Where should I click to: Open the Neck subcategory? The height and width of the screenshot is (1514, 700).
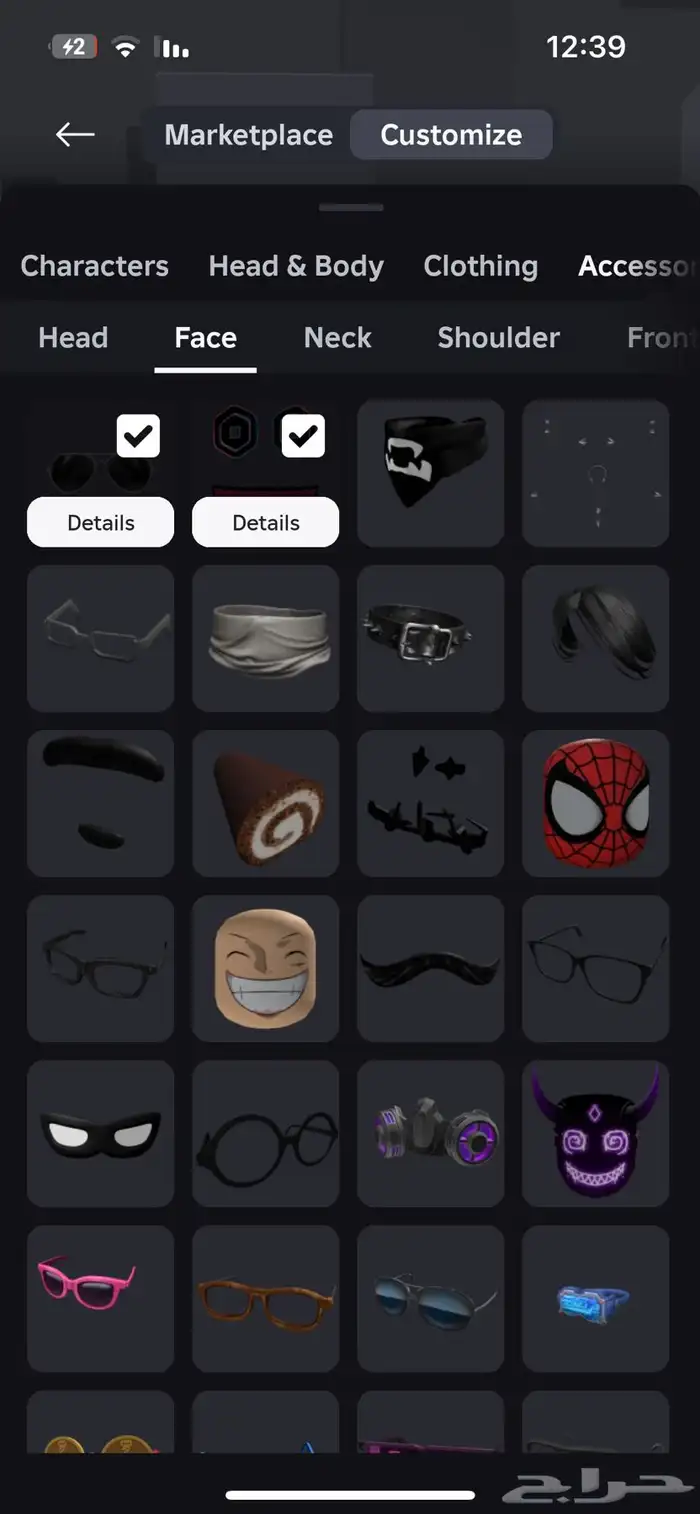(x=337, y=338)
